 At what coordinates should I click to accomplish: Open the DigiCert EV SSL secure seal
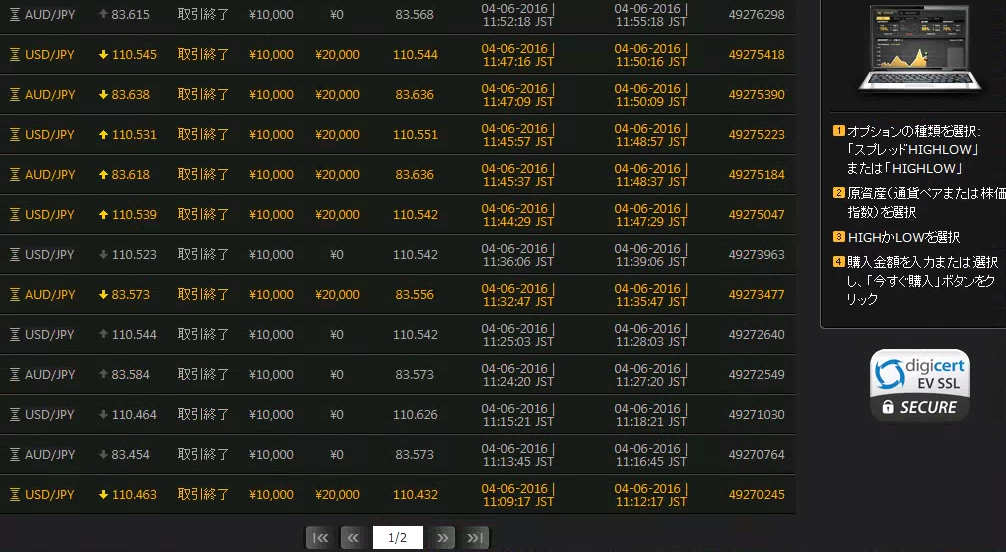click(919, 385)
